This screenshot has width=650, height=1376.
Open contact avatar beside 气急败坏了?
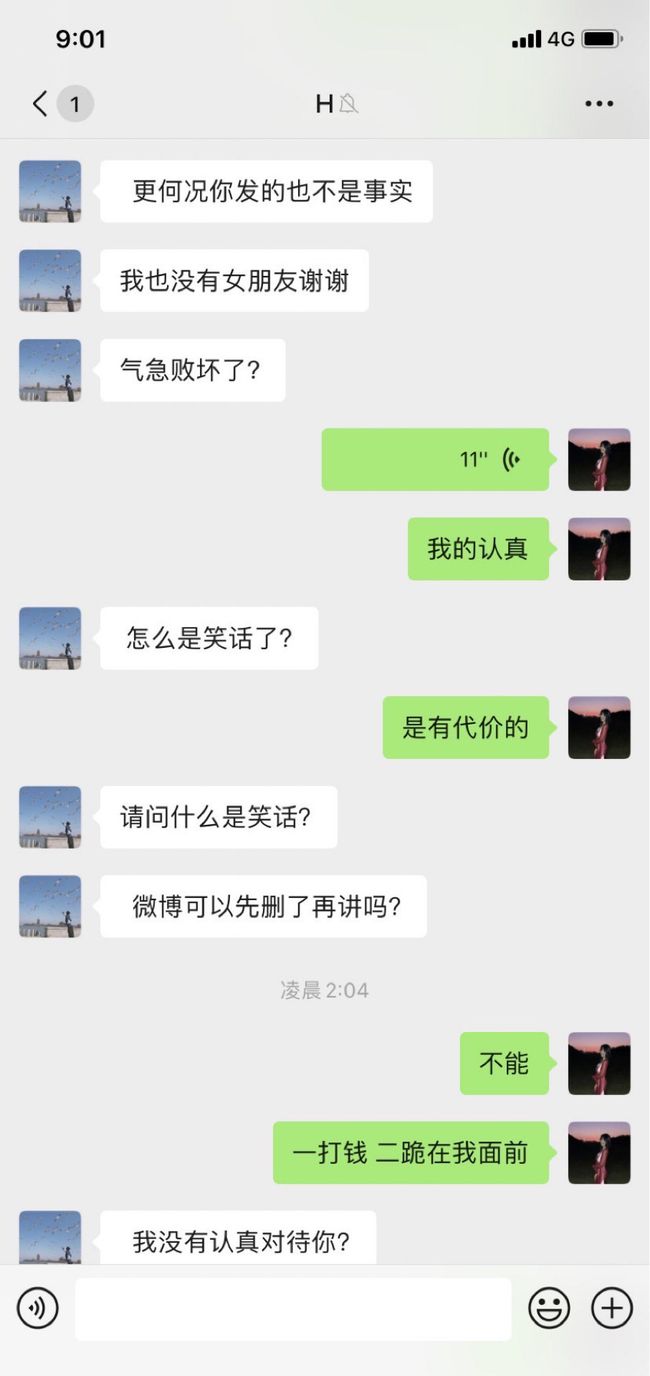click(x=50, y=370)
